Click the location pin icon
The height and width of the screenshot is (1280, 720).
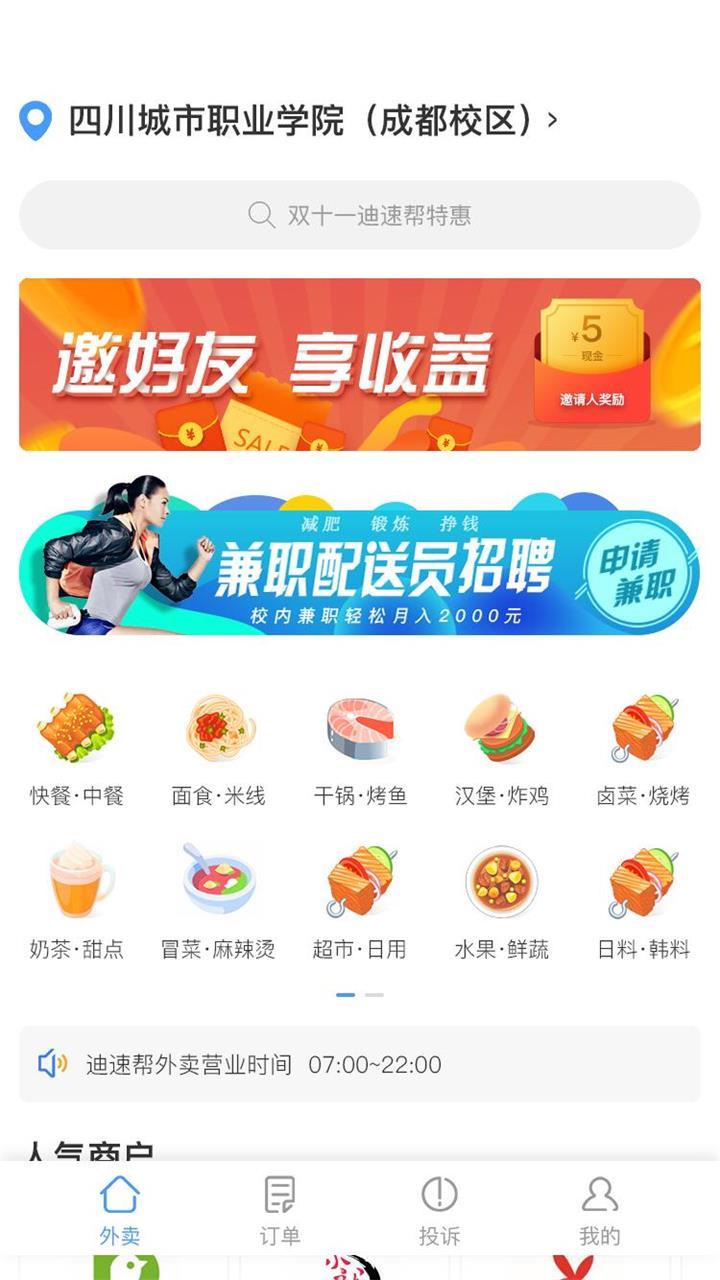click(x=34, y=122)
